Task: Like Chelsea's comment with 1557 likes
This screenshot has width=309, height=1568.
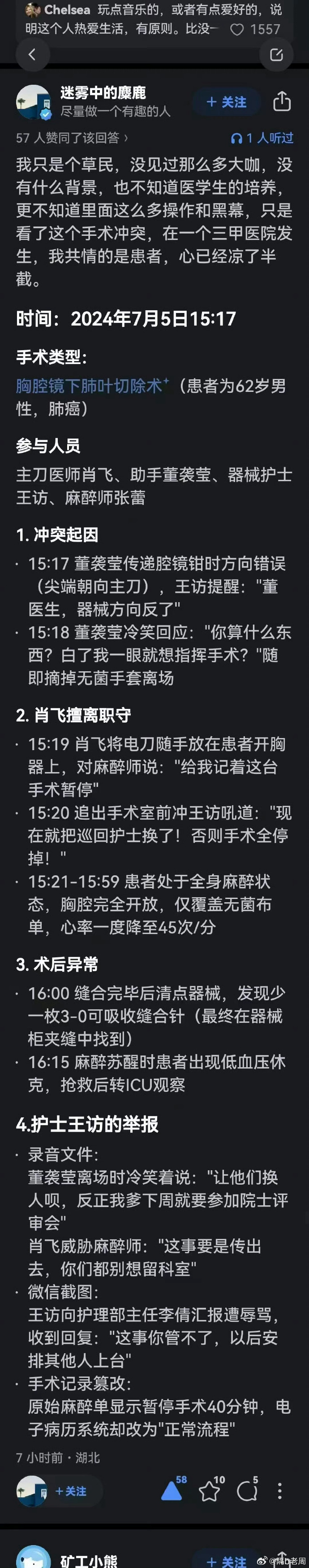Action: [237, 29]
